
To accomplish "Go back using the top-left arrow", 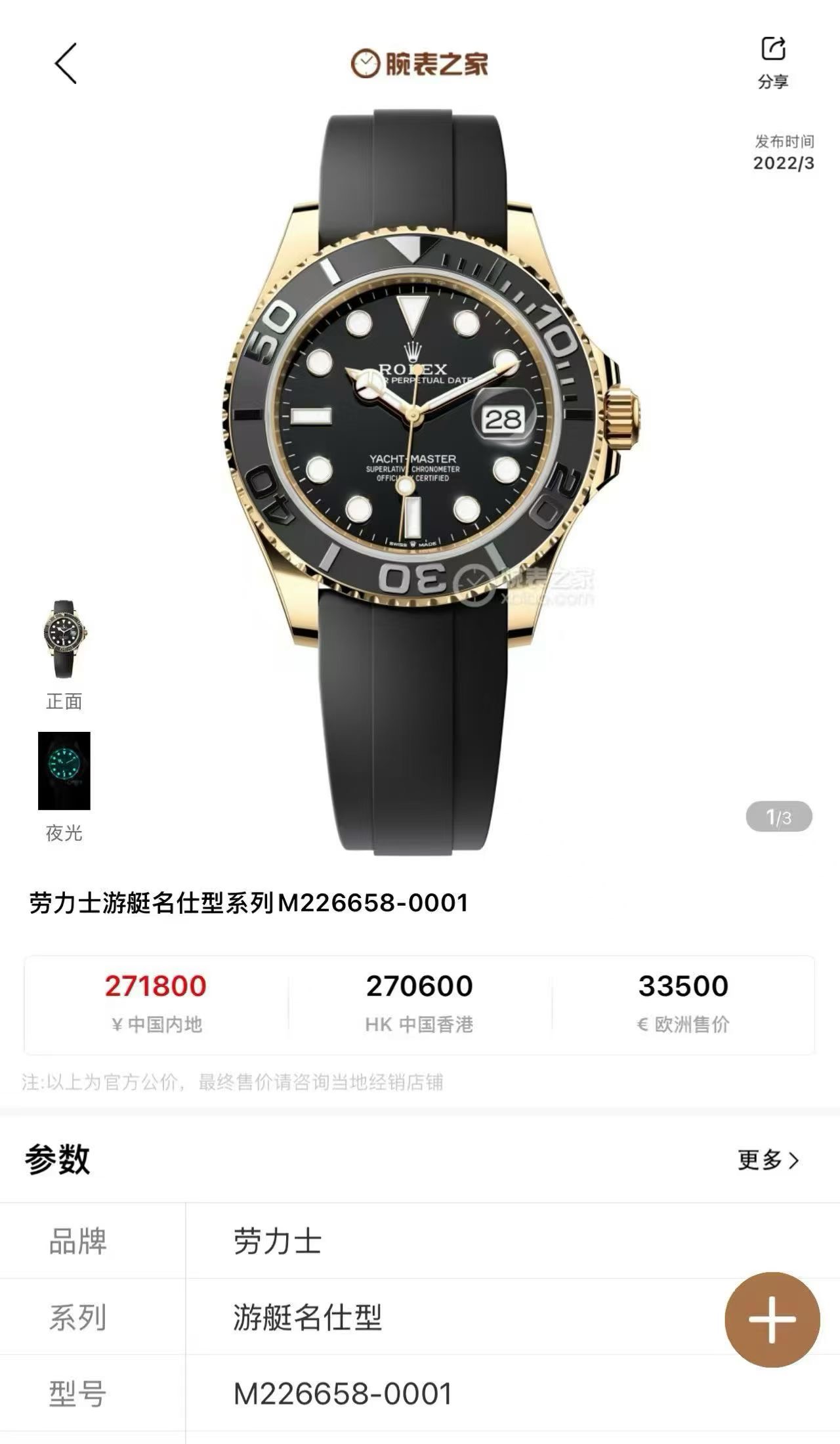I will coord(66,64).
